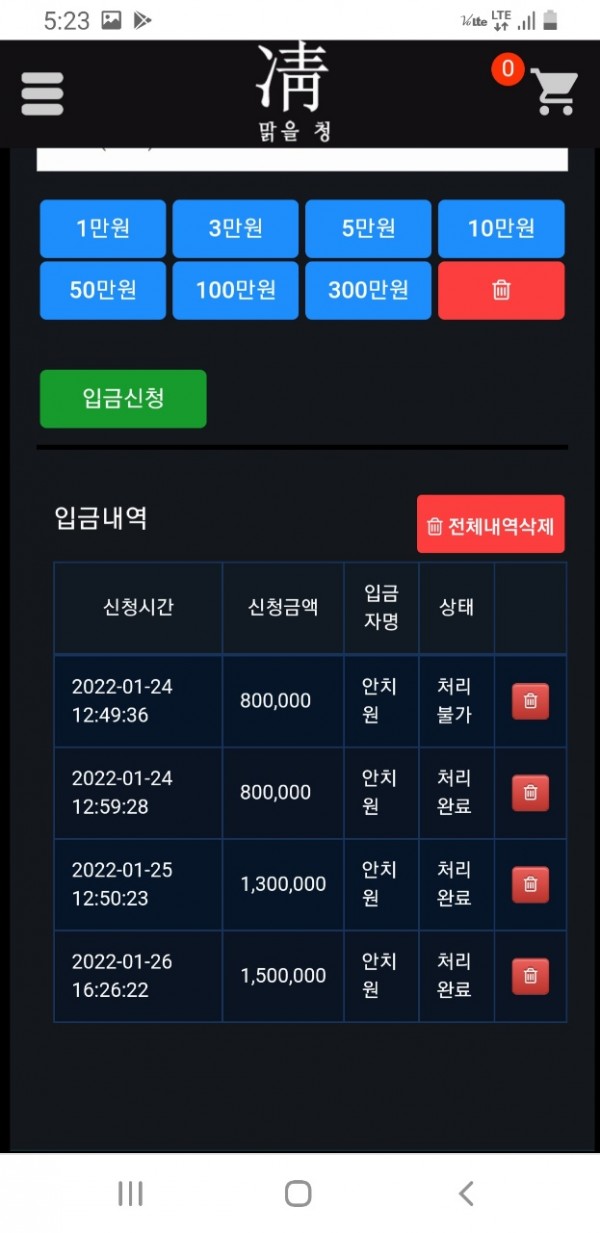Select the 300만원 amount button
This screenshot has height=1233, width=600.
point(368,291)
